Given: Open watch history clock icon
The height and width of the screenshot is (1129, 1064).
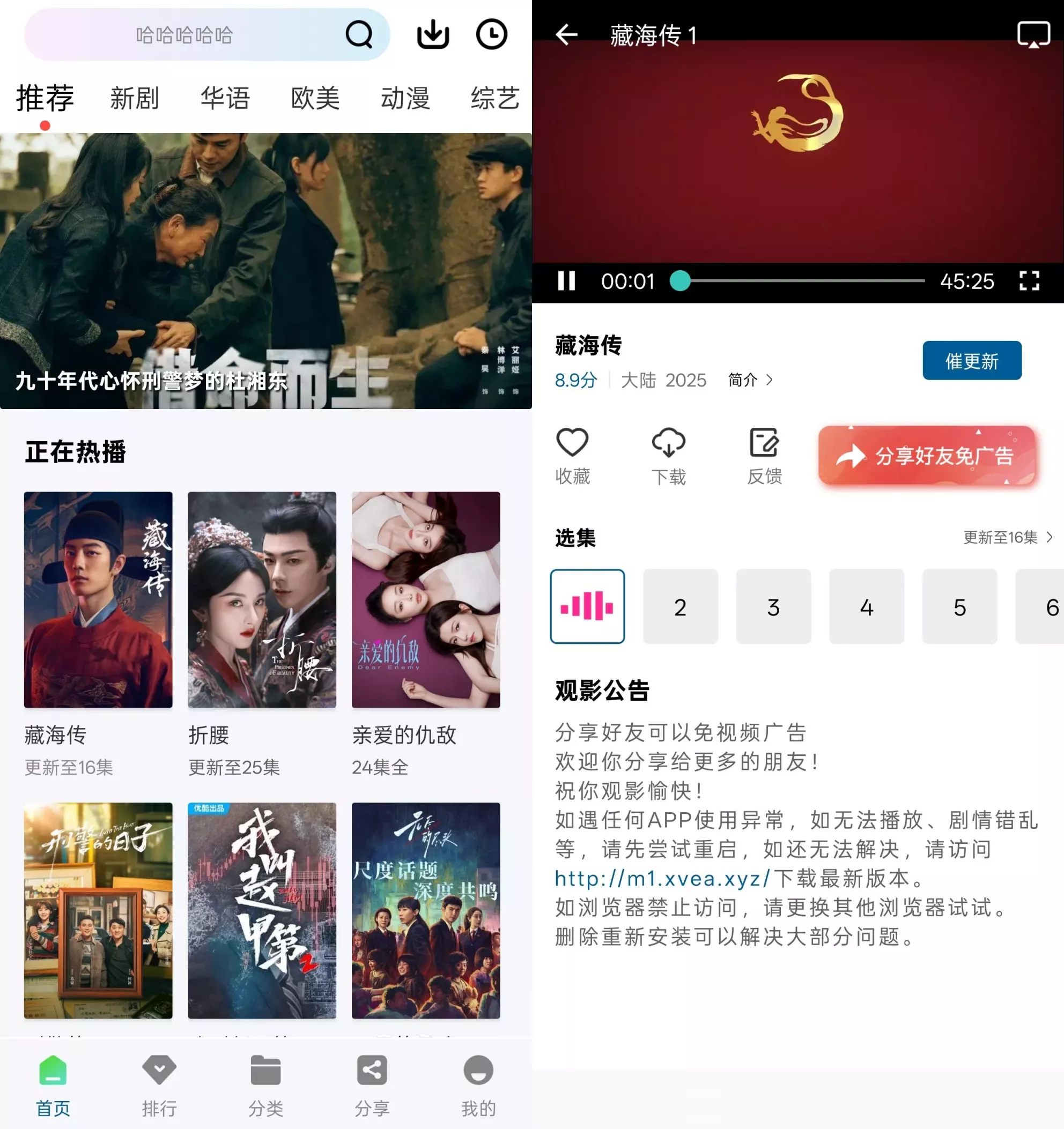Looking at the screenshot, I should click(x=491, y=34).
